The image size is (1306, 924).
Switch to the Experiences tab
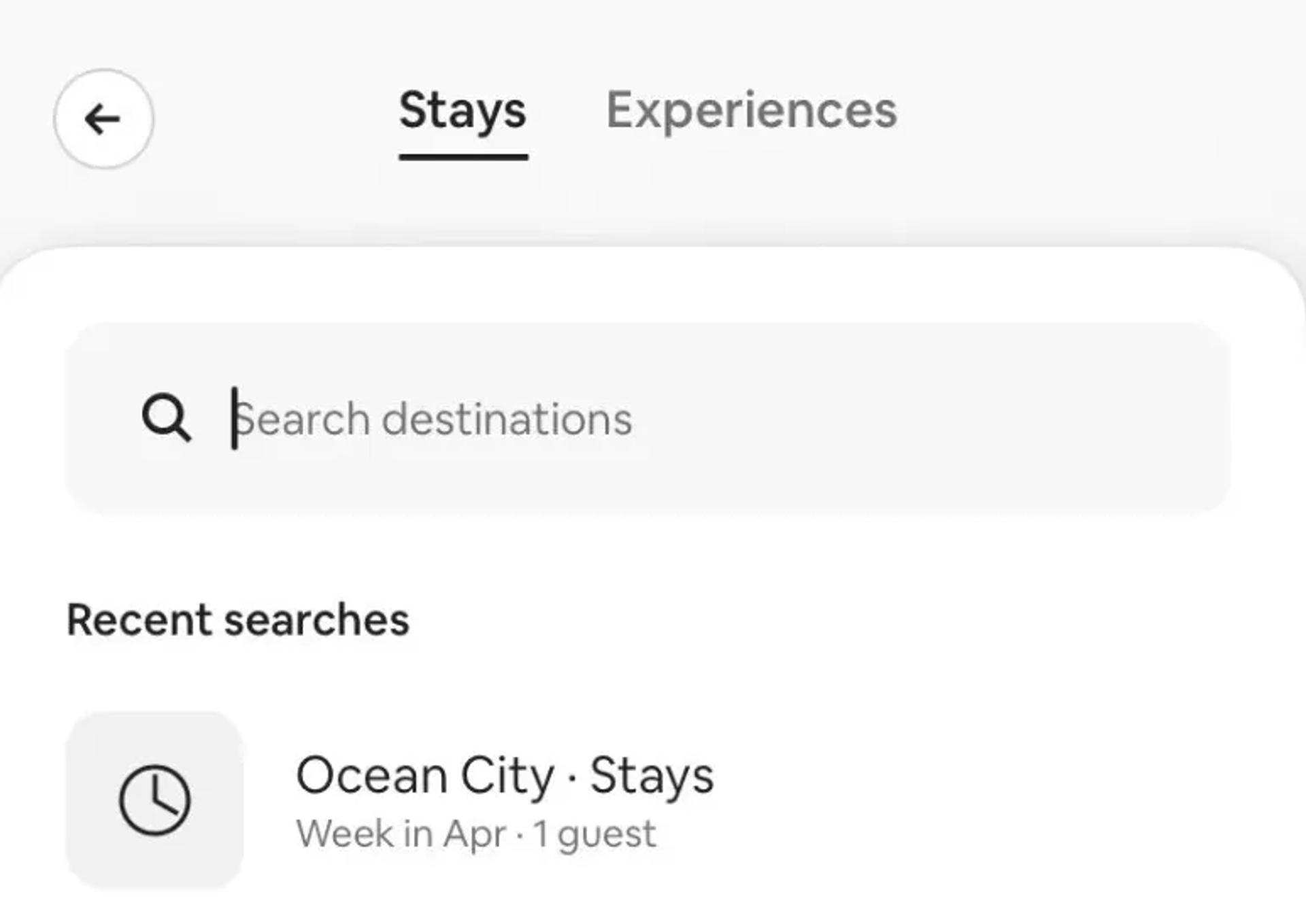751,111
